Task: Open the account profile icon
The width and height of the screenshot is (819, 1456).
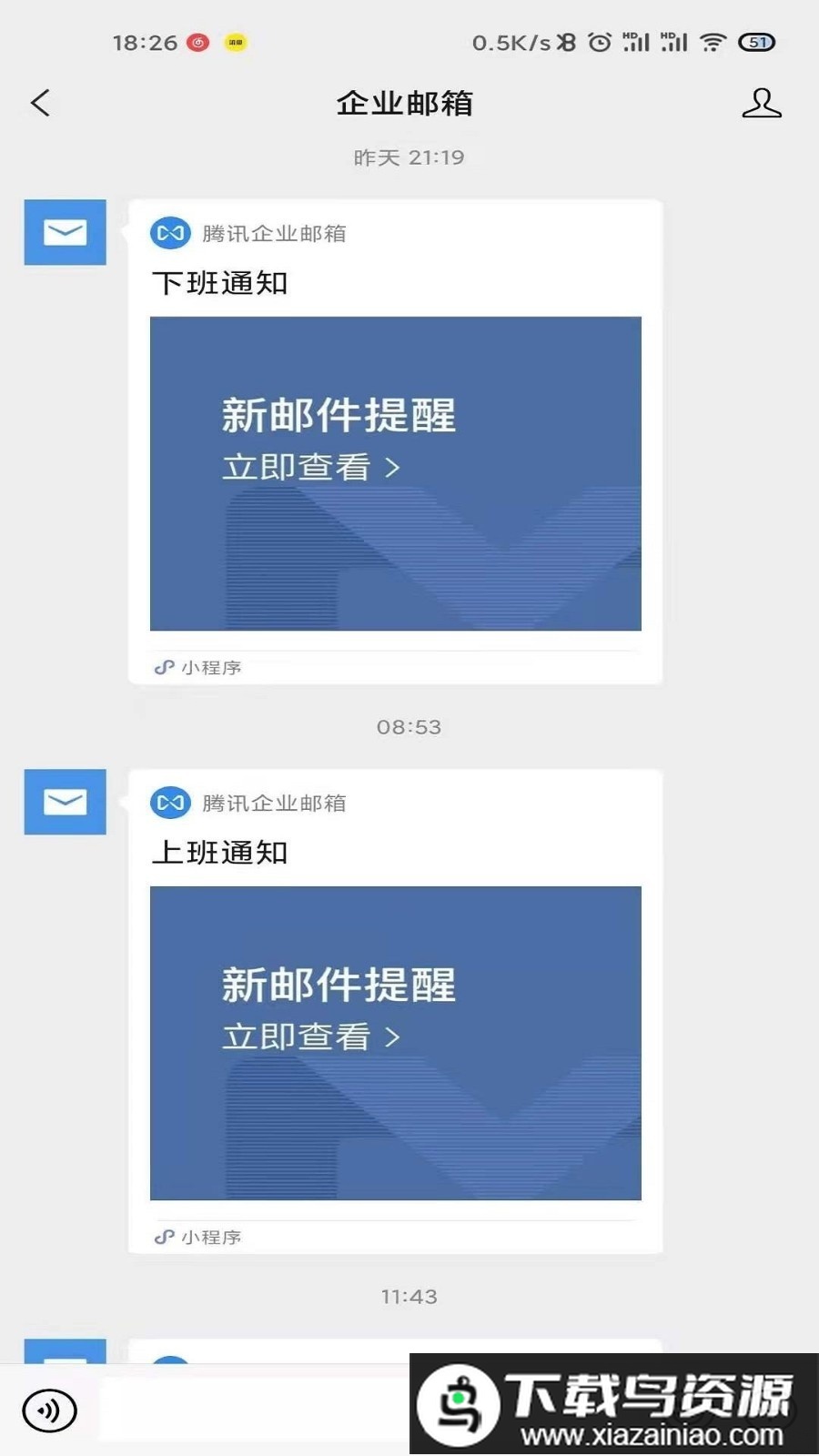Action: (761, 103)
